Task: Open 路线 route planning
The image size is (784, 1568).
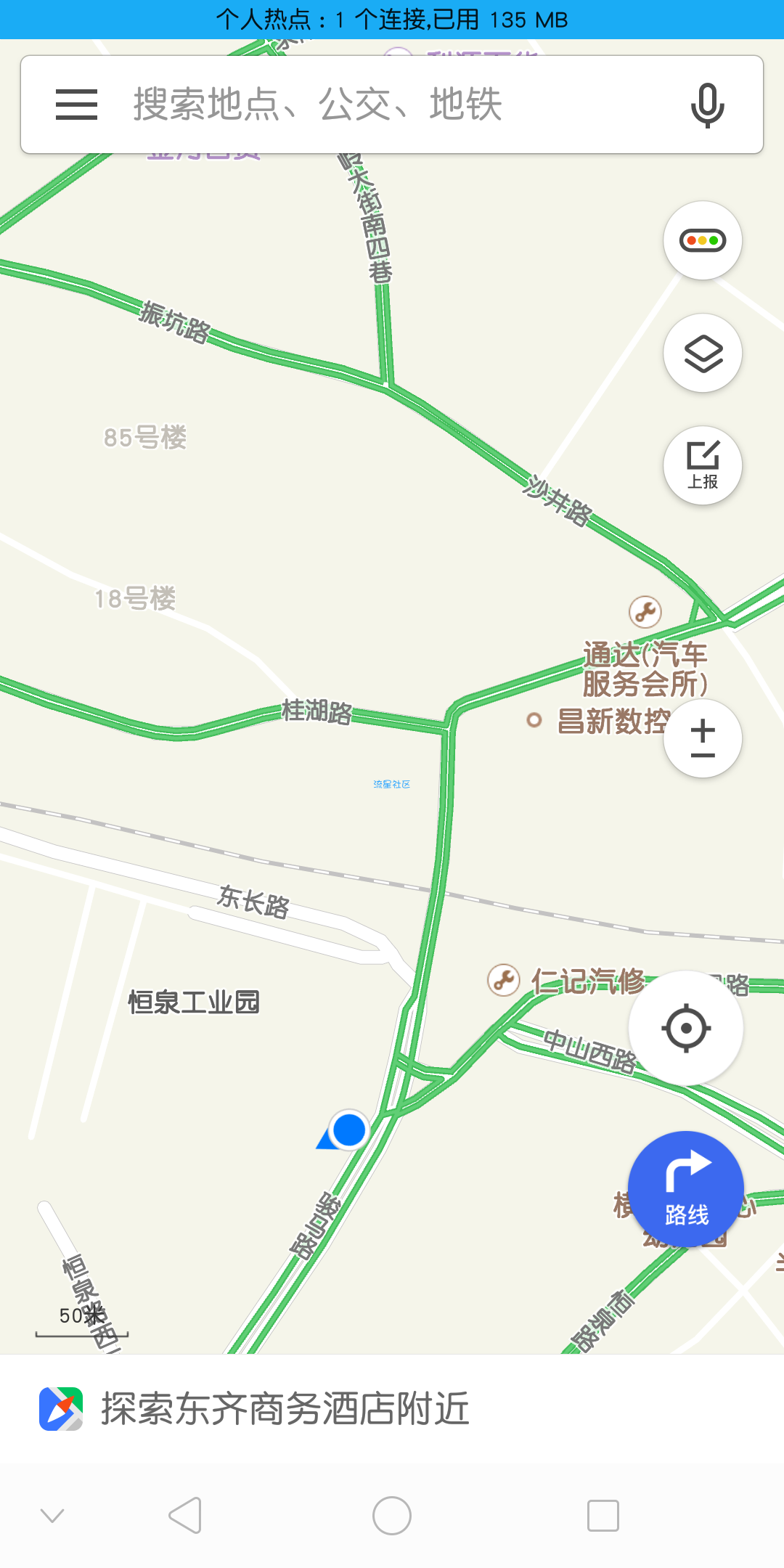Action: (x=685, y=1189)
